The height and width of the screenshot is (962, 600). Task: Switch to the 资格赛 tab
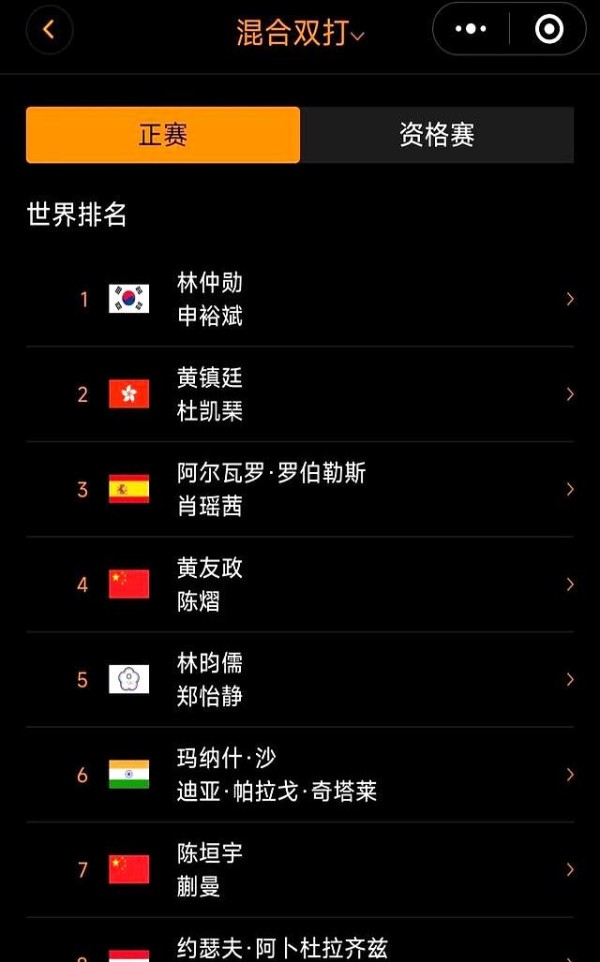point(437,135)
